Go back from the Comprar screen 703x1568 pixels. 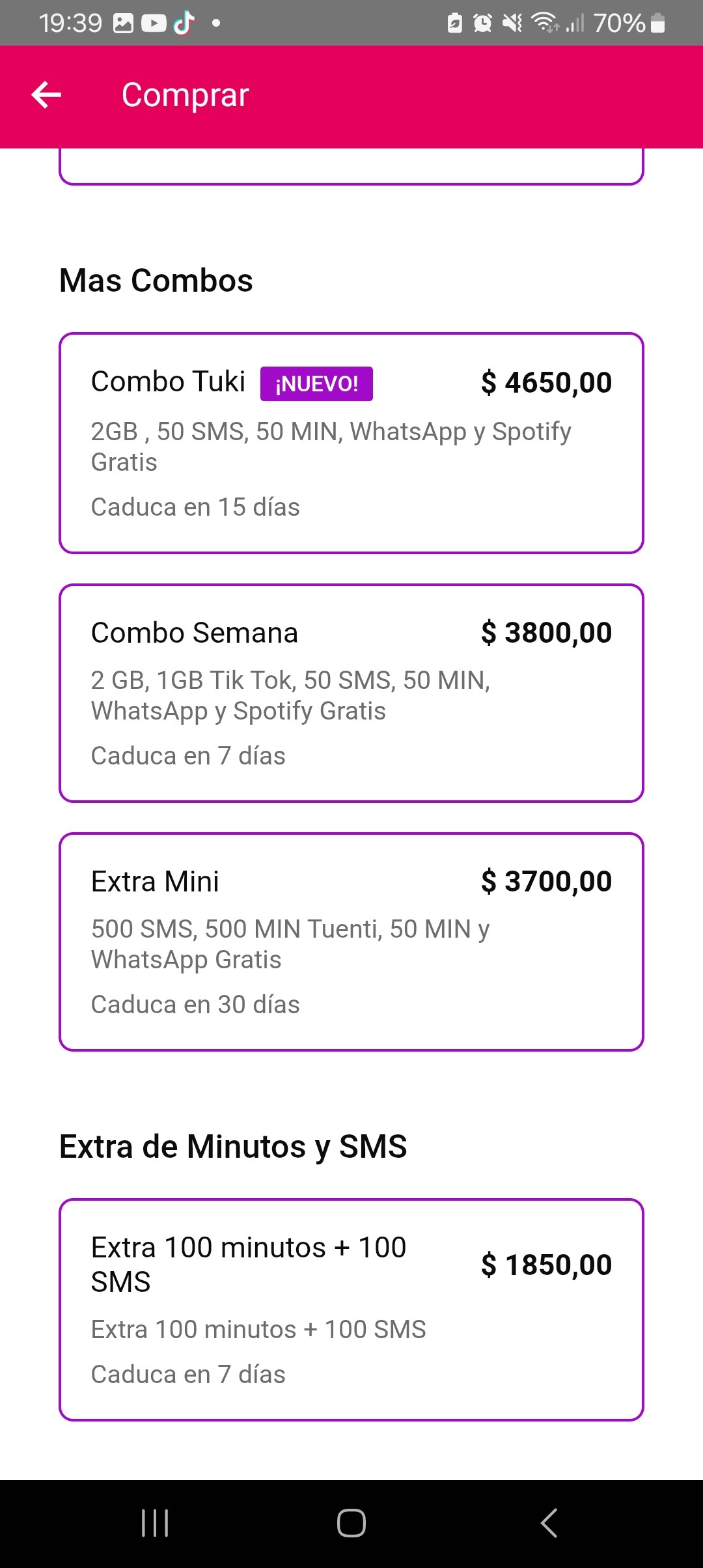(46, 95)
